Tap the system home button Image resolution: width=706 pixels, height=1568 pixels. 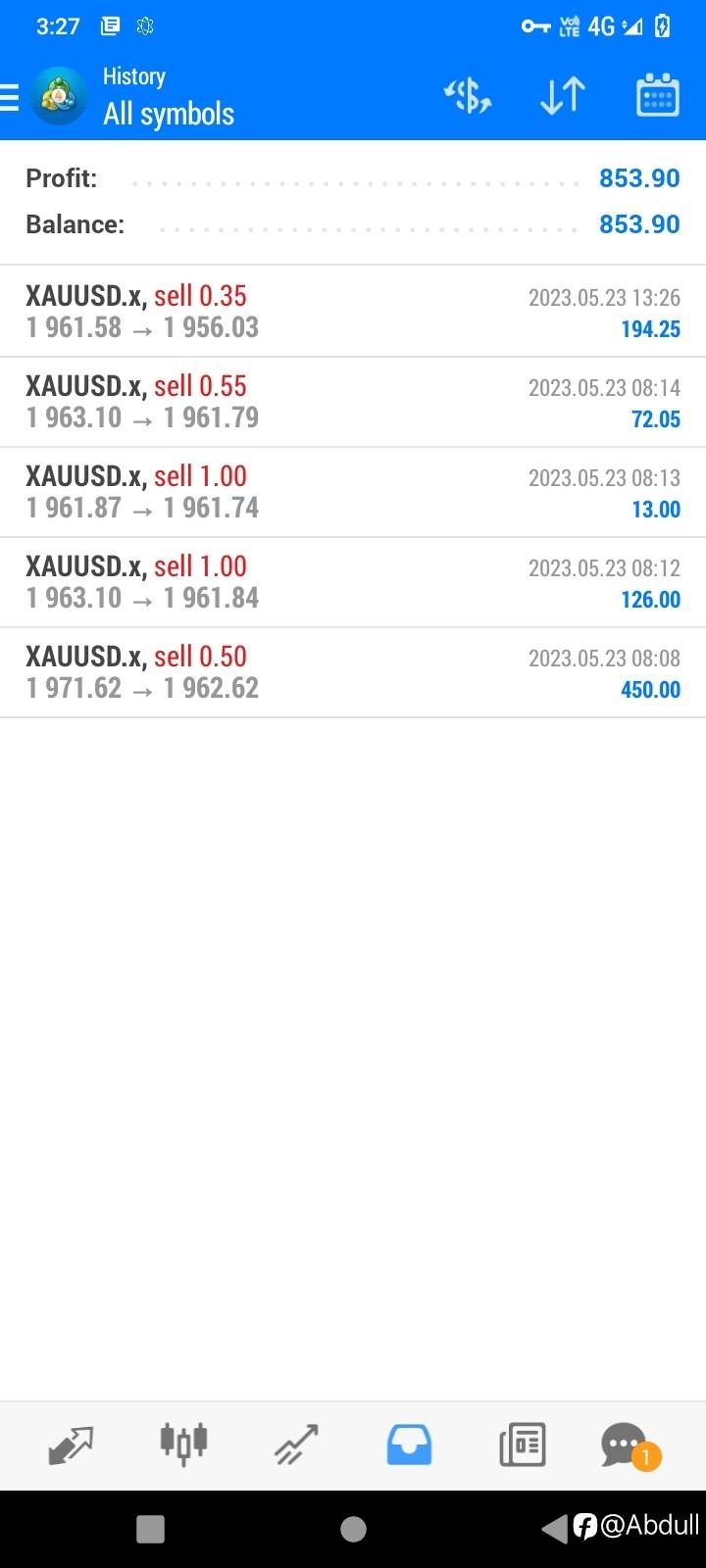[353, 1529]
